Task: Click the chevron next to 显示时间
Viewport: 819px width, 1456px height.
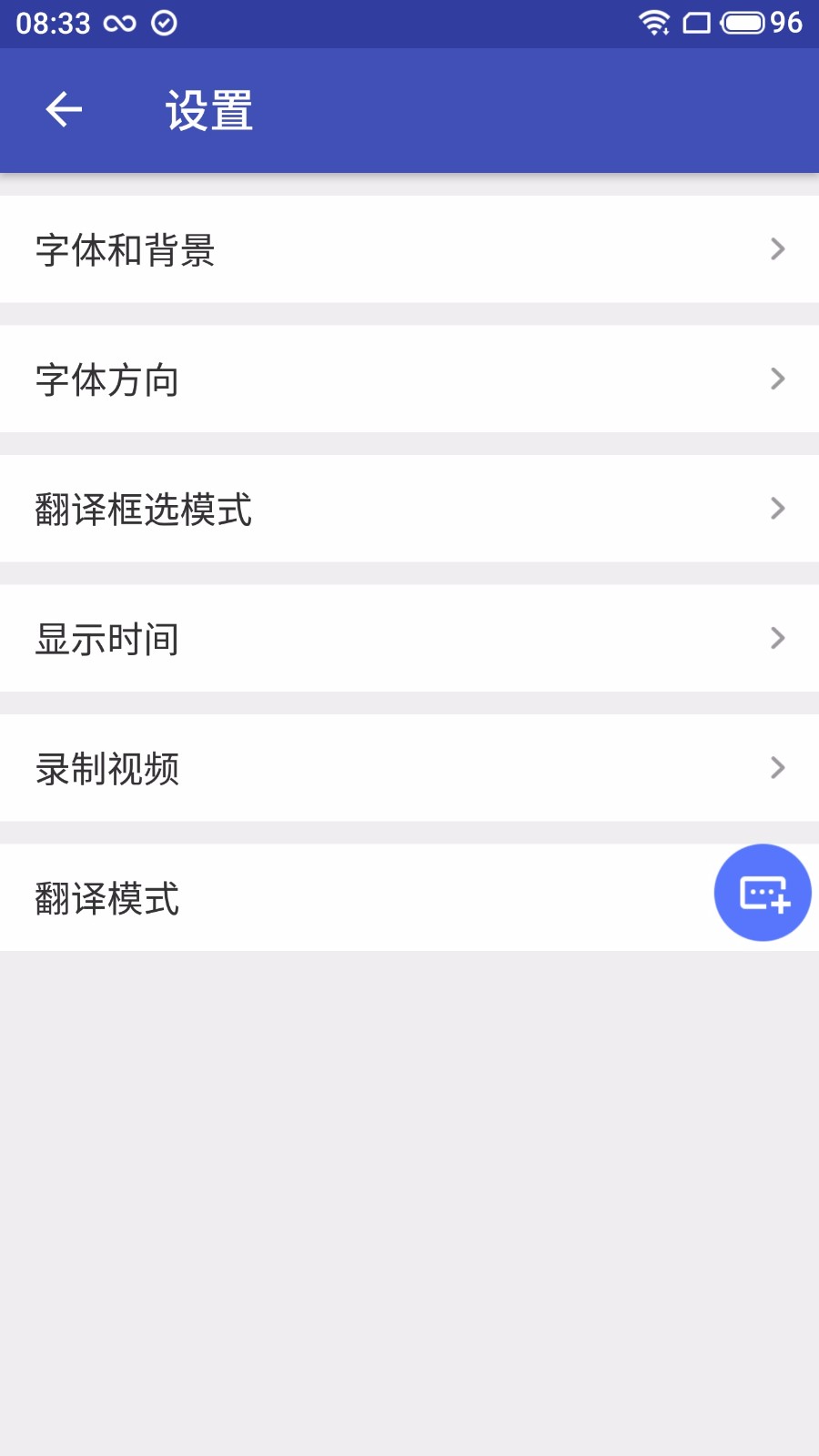Action: (x=776, y=637)
